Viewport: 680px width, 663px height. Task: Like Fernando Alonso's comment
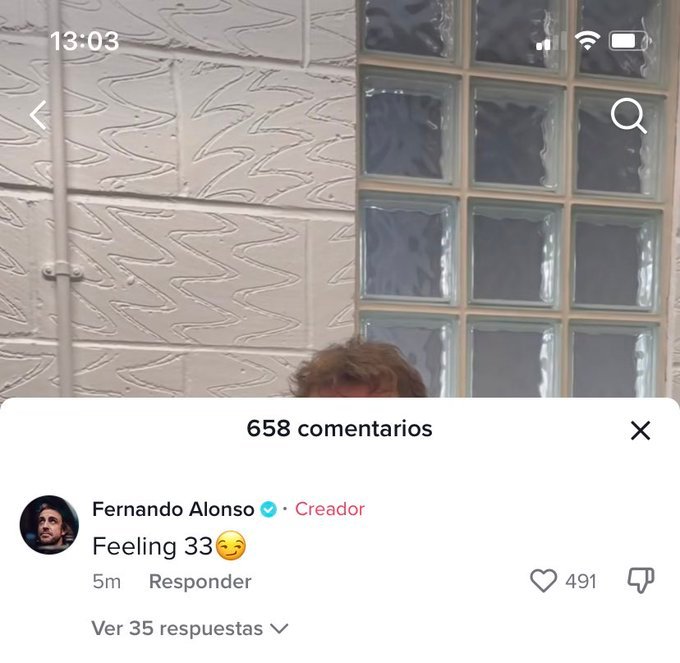(543, 581)
